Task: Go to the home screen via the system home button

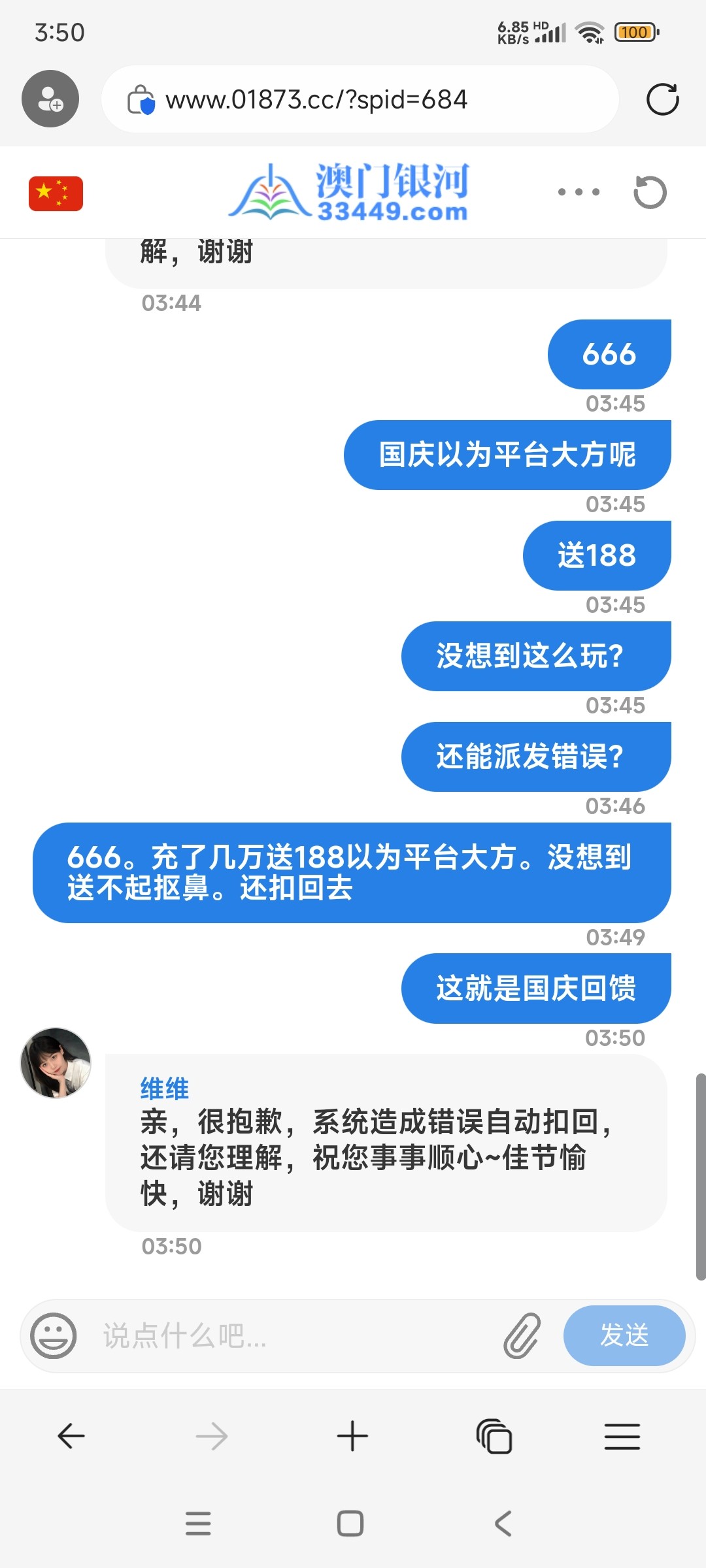Action: [350, 1524]
